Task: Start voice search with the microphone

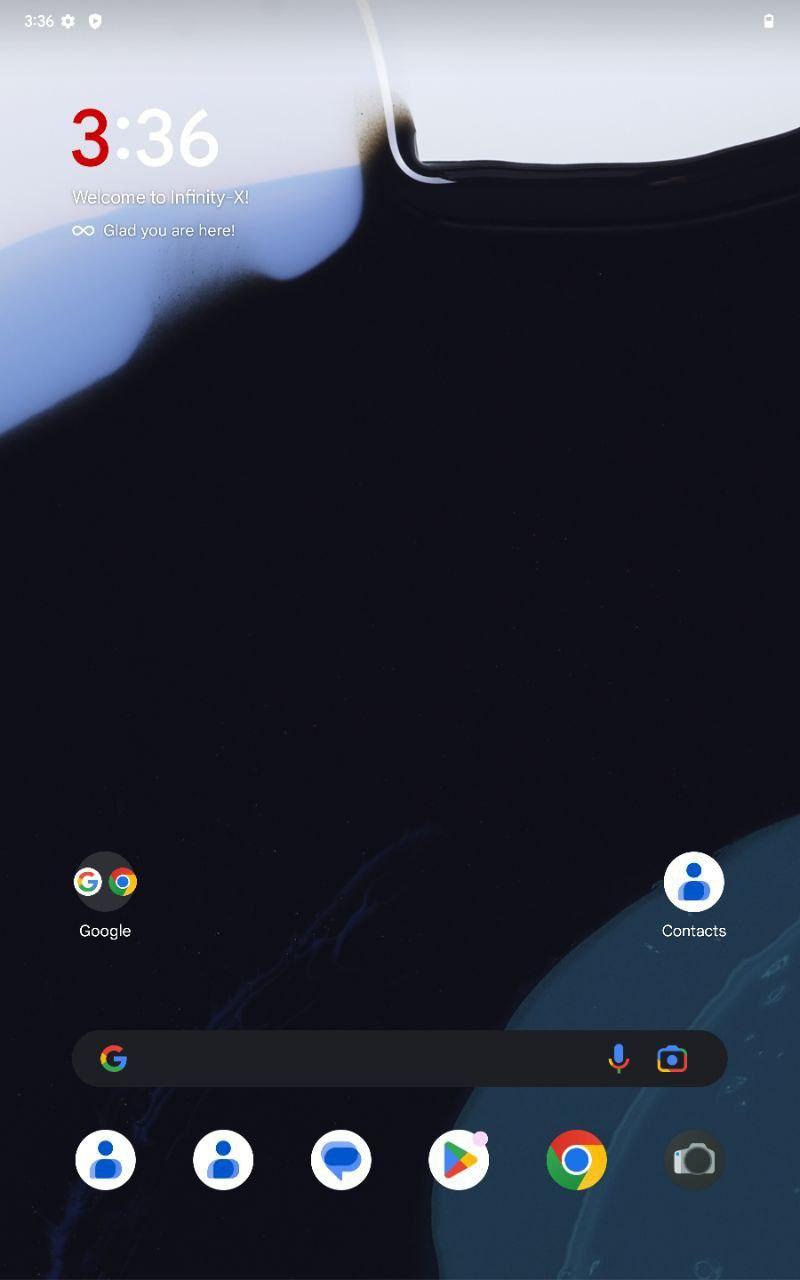Action: point(619,1059)
